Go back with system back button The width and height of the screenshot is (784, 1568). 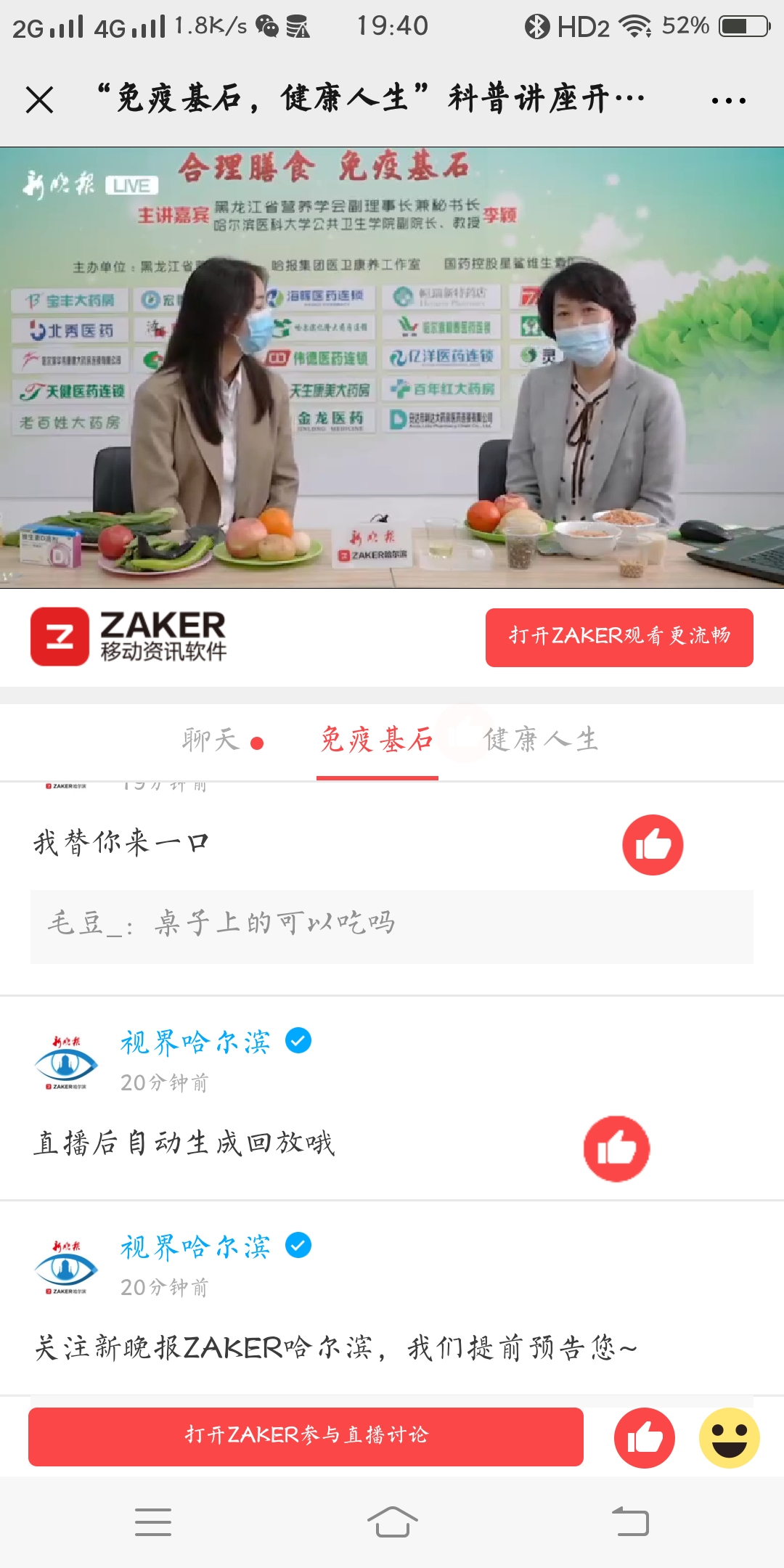click(630, 1522)
